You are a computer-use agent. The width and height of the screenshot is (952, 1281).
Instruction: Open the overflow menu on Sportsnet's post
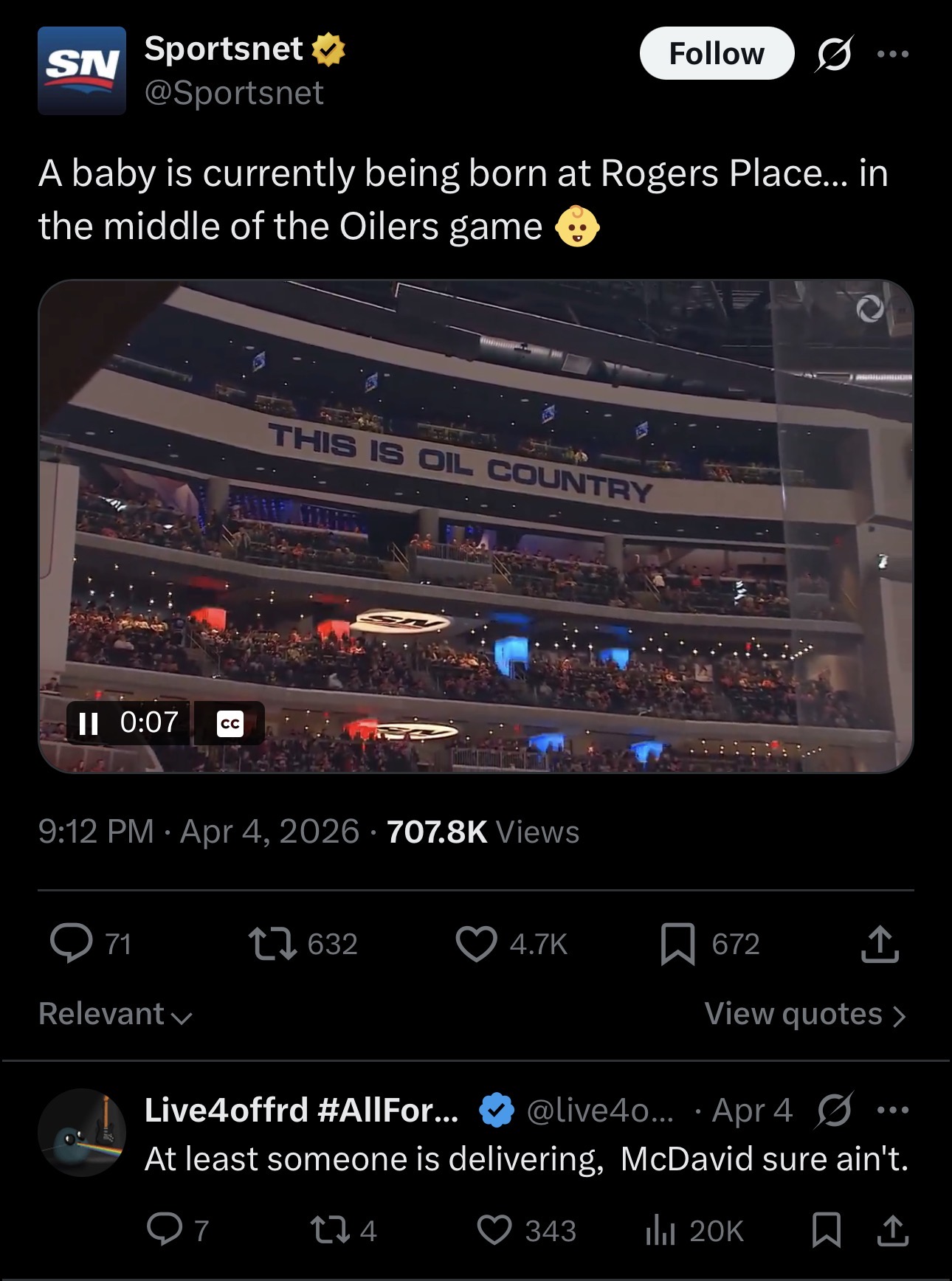[x=894, y=54]
